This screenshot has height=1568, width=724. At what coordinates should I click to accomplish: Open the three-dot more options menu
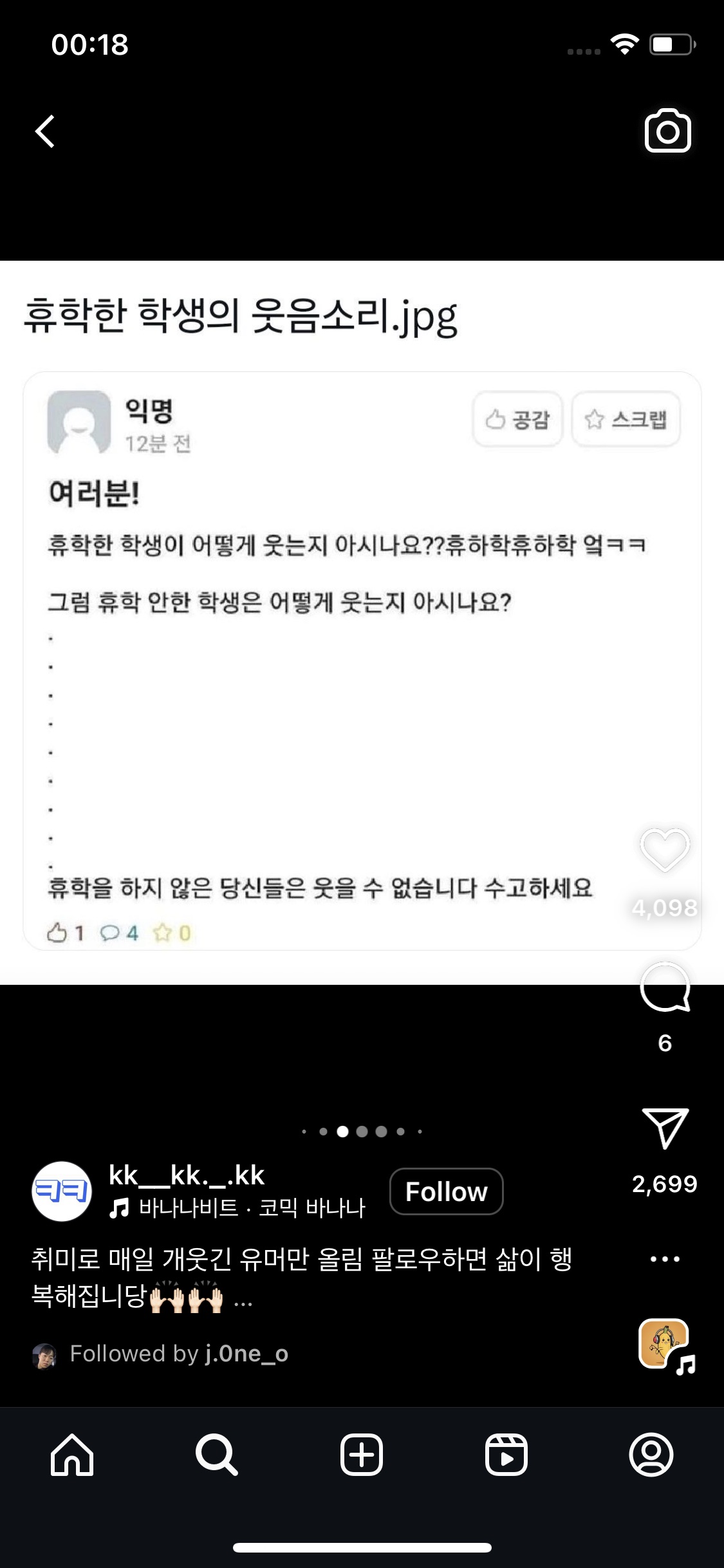(x=665, y=1259)
